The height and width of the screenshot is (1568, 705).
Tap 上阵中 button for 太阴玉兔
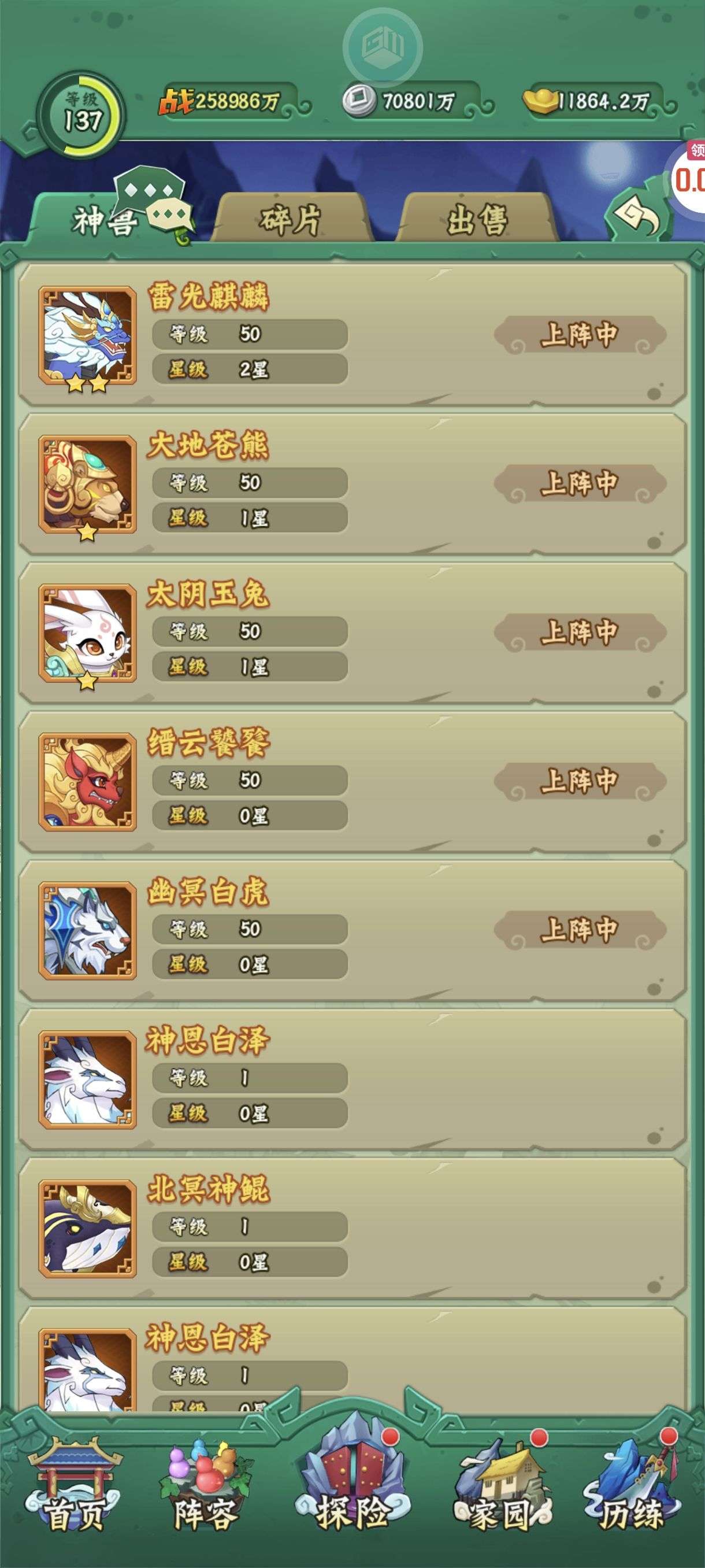(580, 632)
